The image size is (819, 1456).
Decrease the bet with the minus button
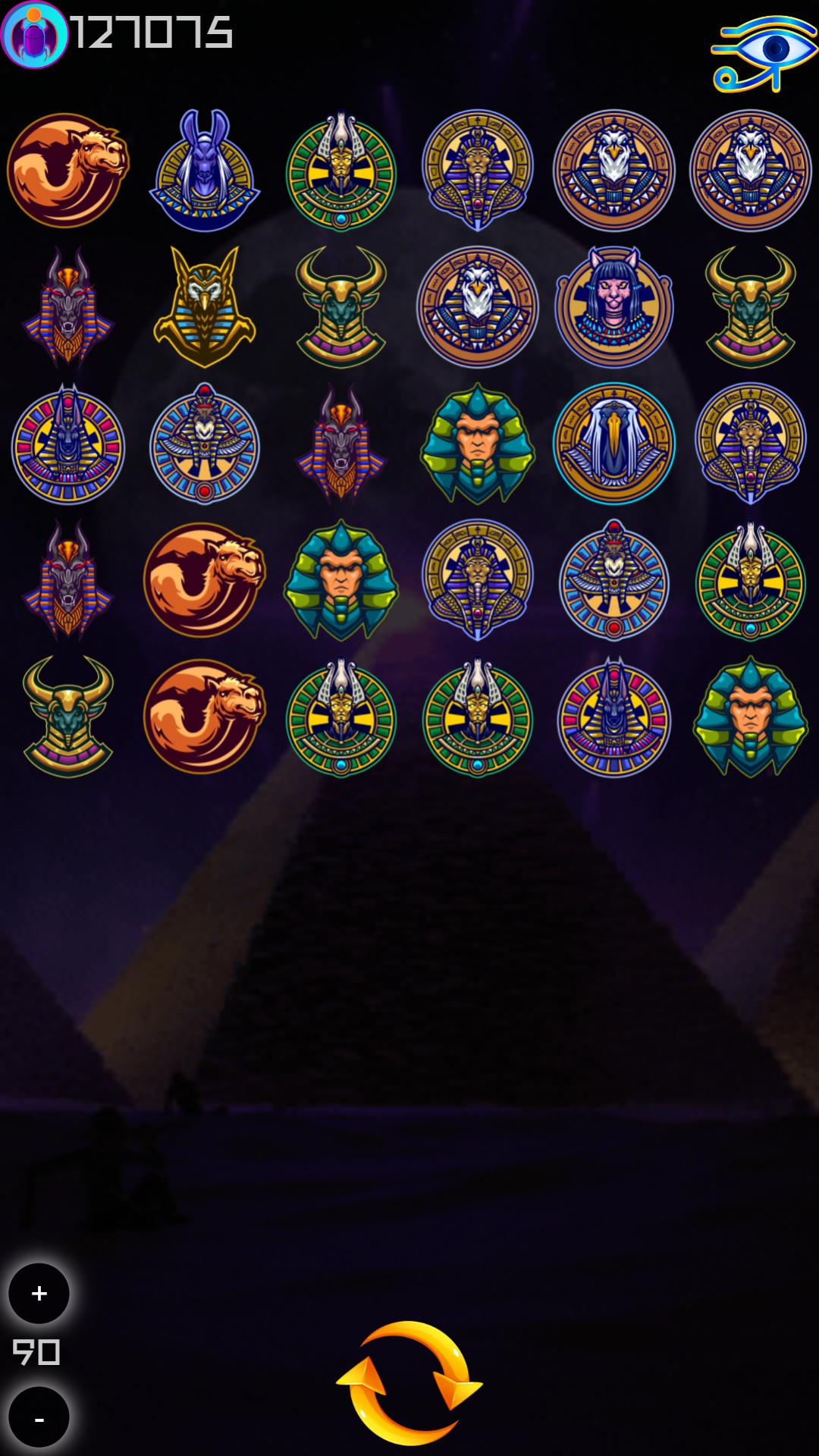pyautogui.click(x=39, y=1417)
